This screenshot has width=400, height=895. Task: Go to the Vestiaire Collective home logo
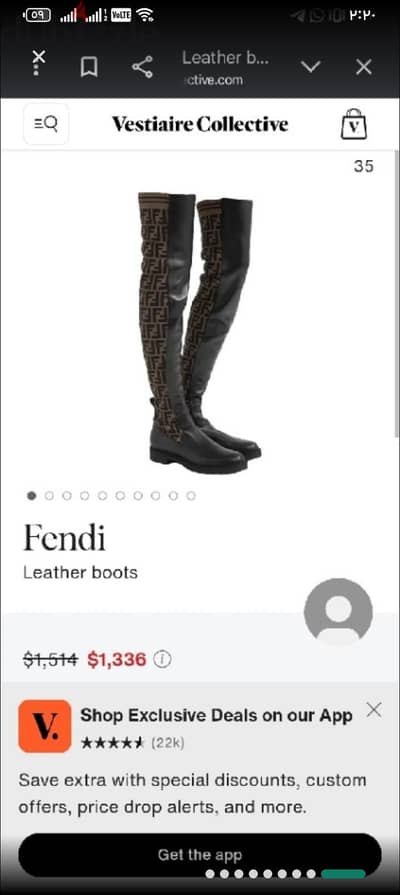pos(200,124)
